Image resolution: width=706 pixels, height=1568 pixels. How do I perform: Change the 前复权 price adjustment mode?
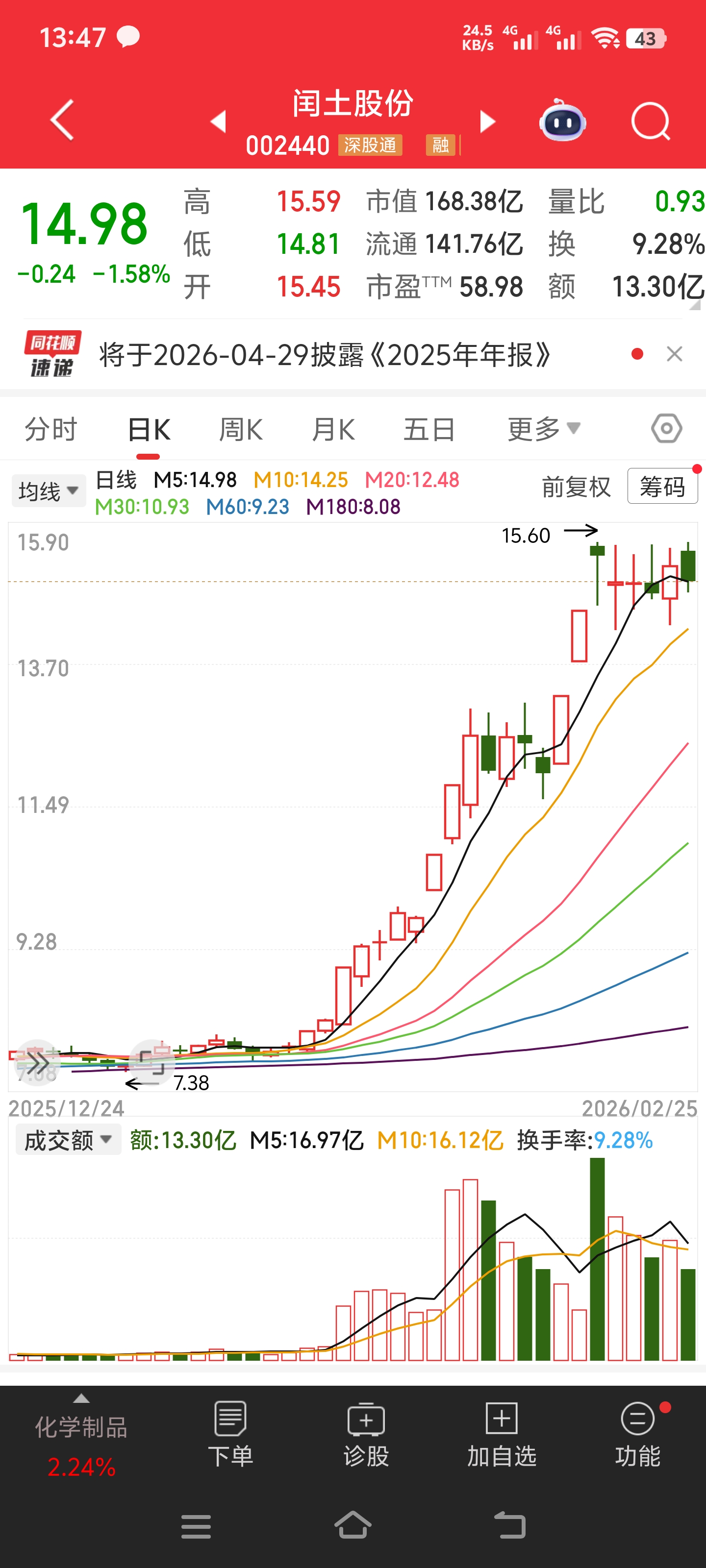click(576, 487)
